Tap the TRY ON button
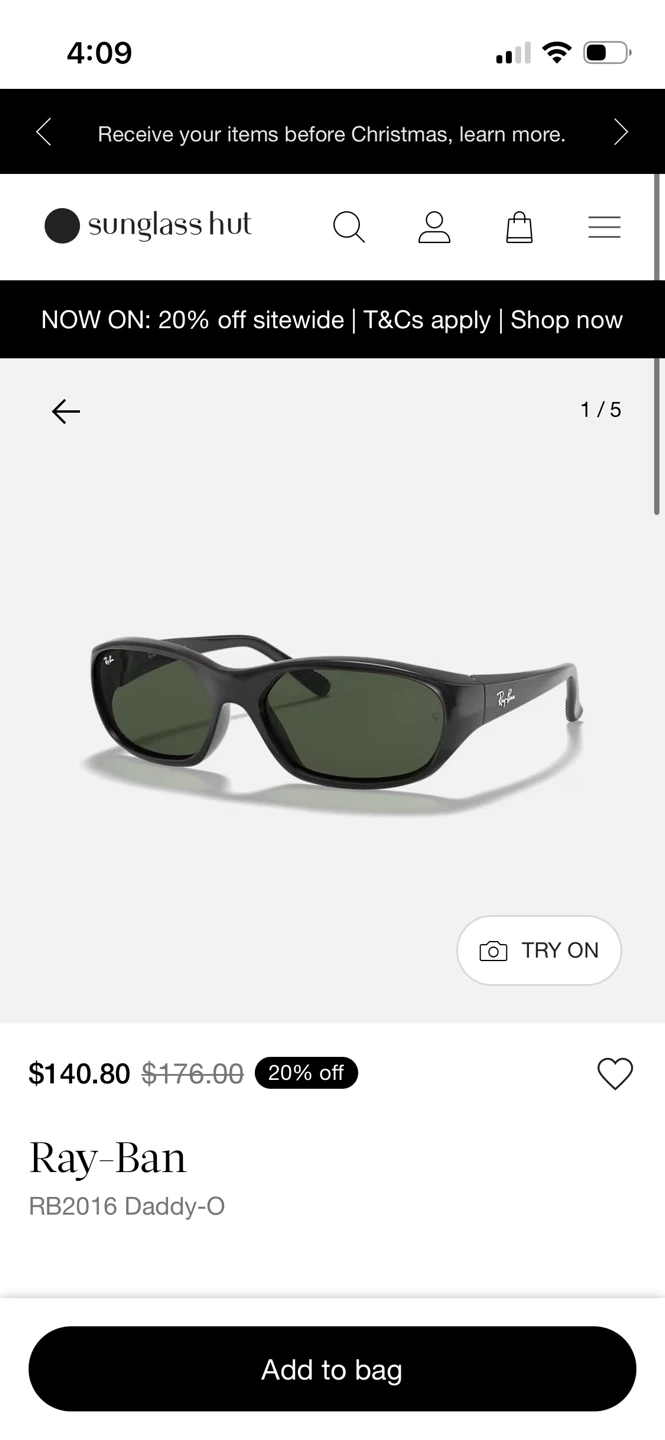Image resolution: width=665 pixels, height=1440 pixels. point(539,950)
